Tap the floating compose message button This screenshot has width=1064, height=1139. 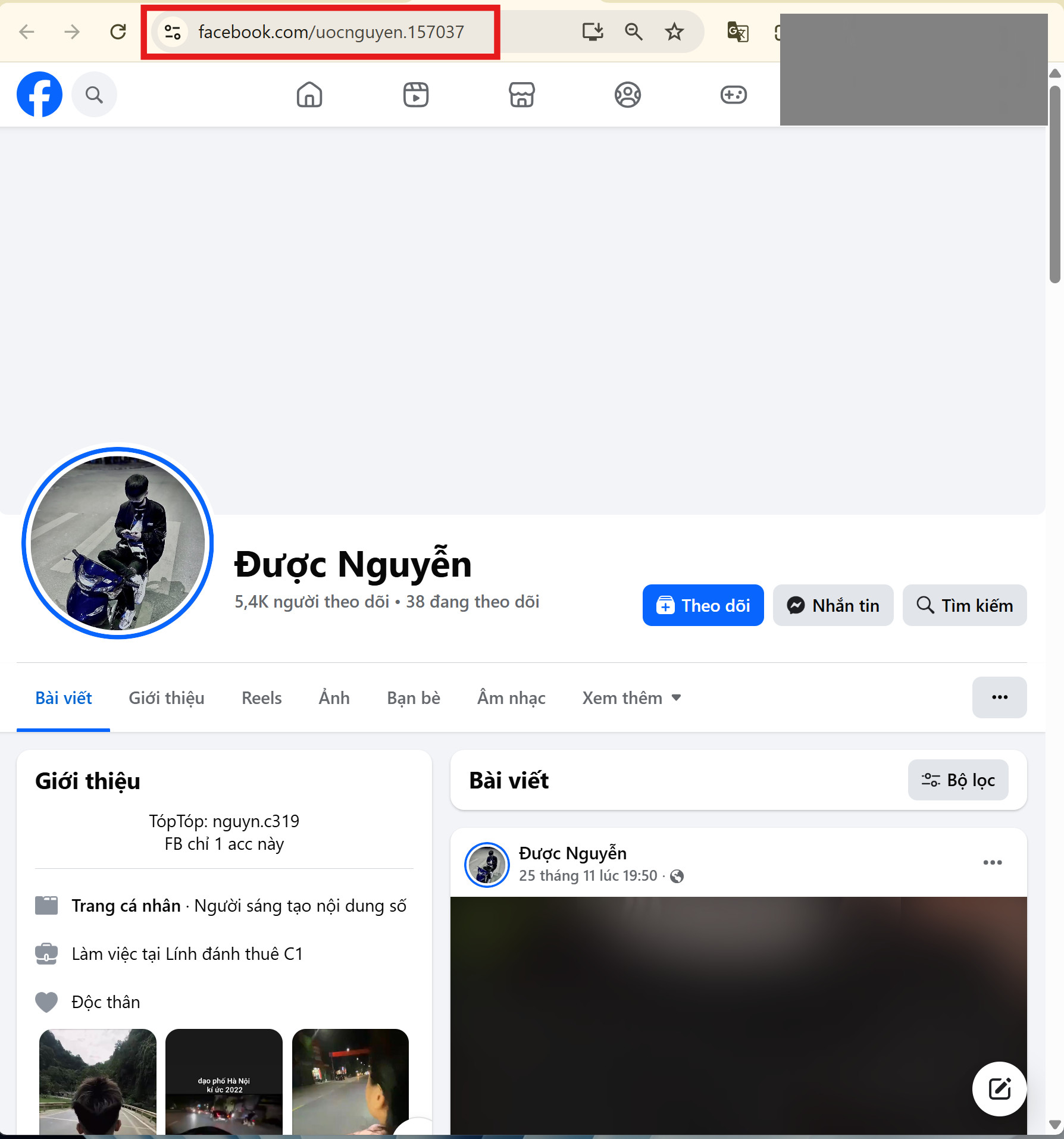click(999, 1088)
